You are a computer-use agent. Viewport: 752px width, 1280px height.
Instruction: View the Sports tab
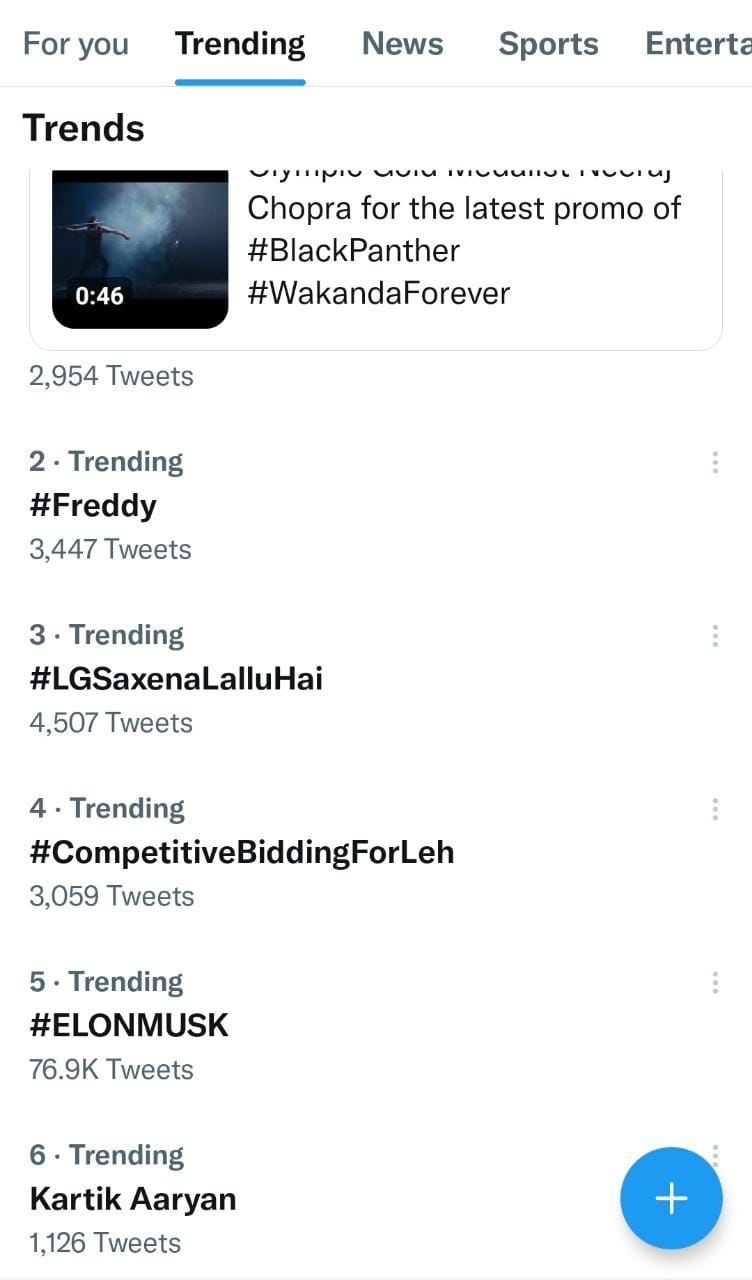pos(548,43)
